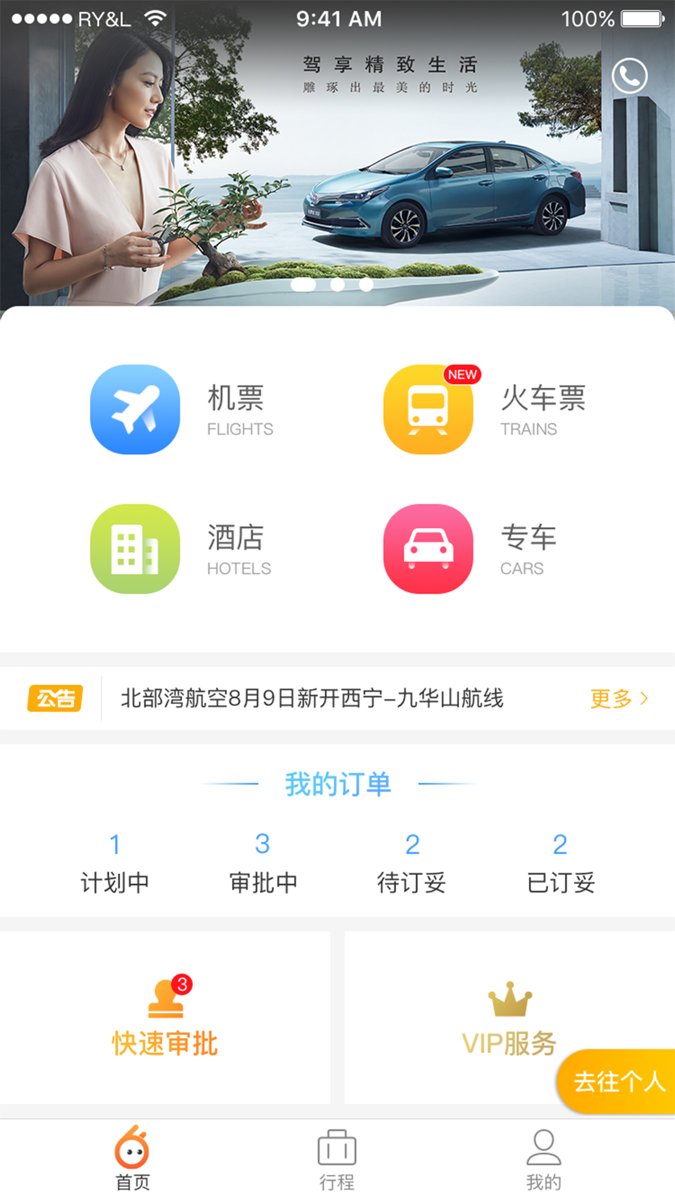Screen dimensions: 675x1200
Task: Switch to the 我的 tab
Action: tap(544, 1160)
